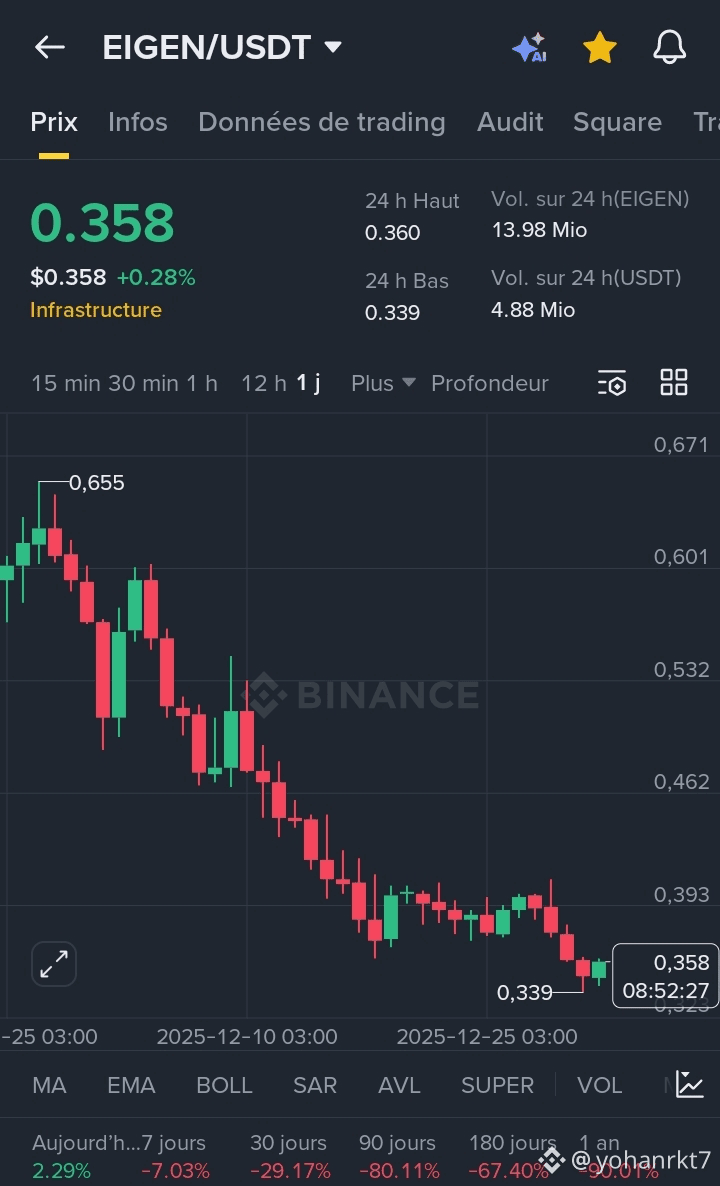
Task: Open the Square tab
Action: 617,122
